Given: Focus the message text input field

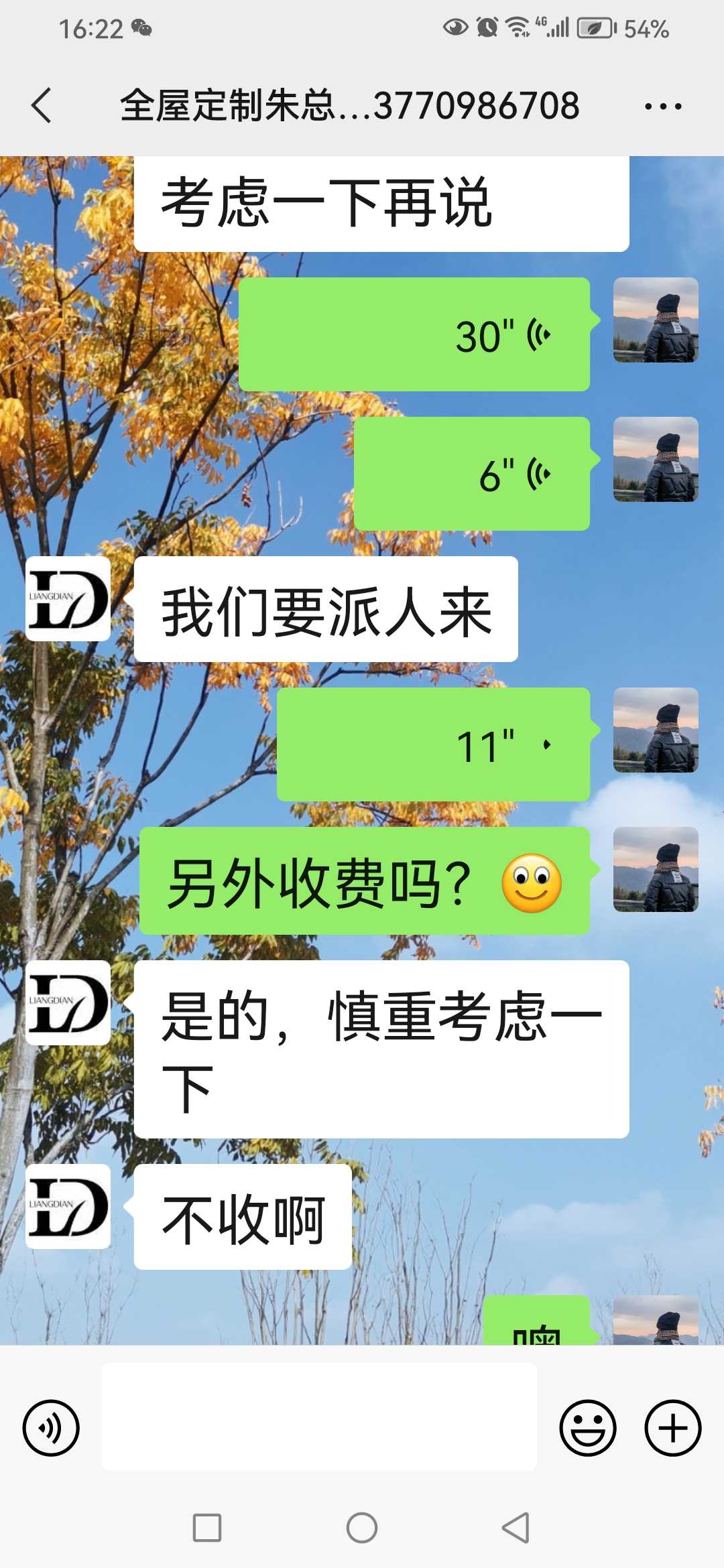Looking at the screenshot, I should pos(319,1417).
